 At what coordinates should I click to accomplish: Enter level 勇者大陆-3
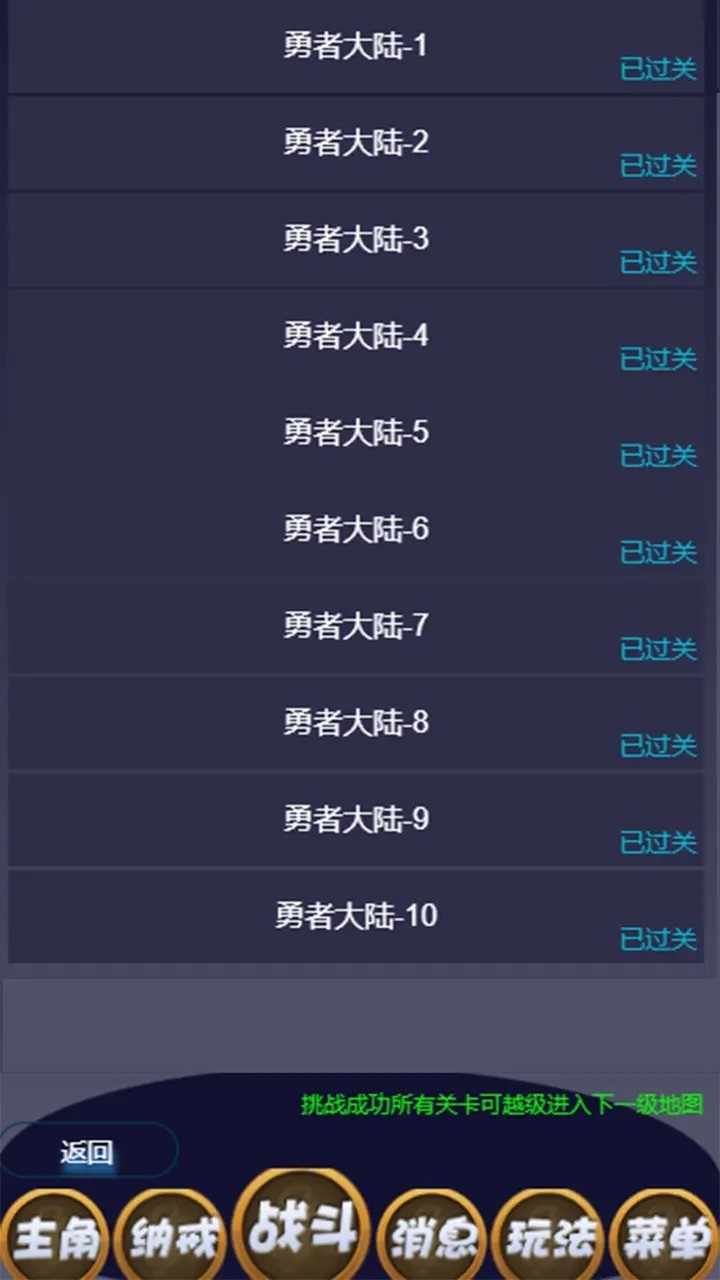(x=355, y=239)
